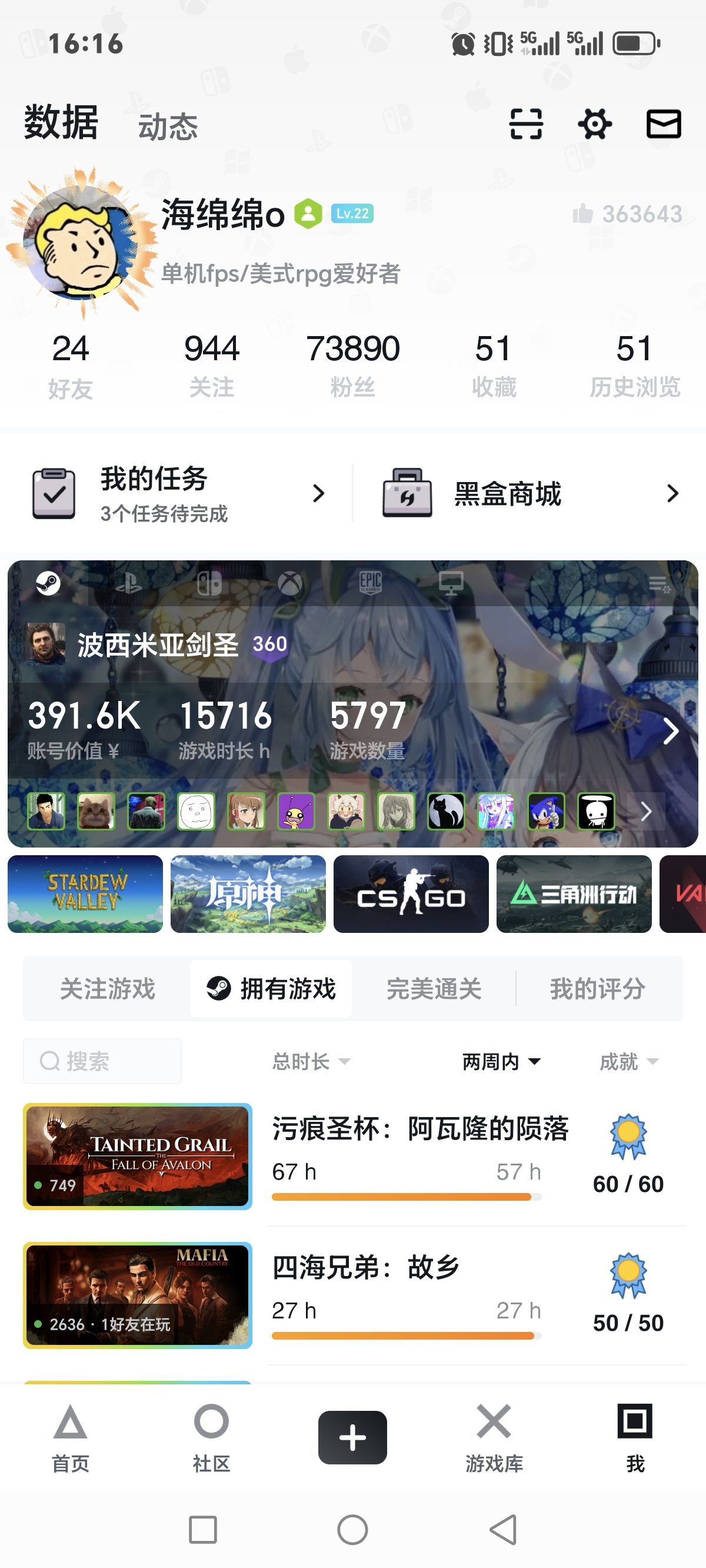Select the 完美通关 tab

[x=434, y=988]
